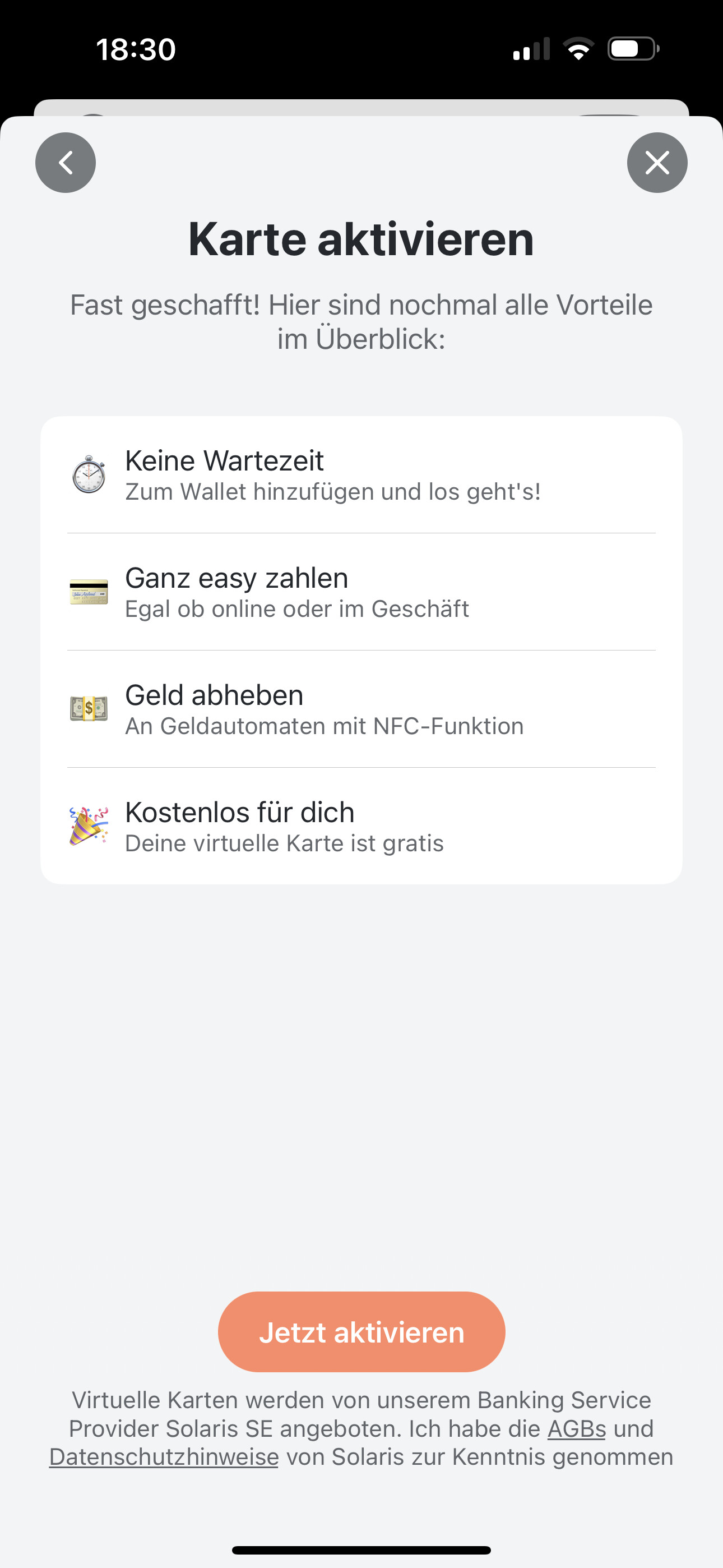Open the Datenschutzhinweise link

[164, 1456]
